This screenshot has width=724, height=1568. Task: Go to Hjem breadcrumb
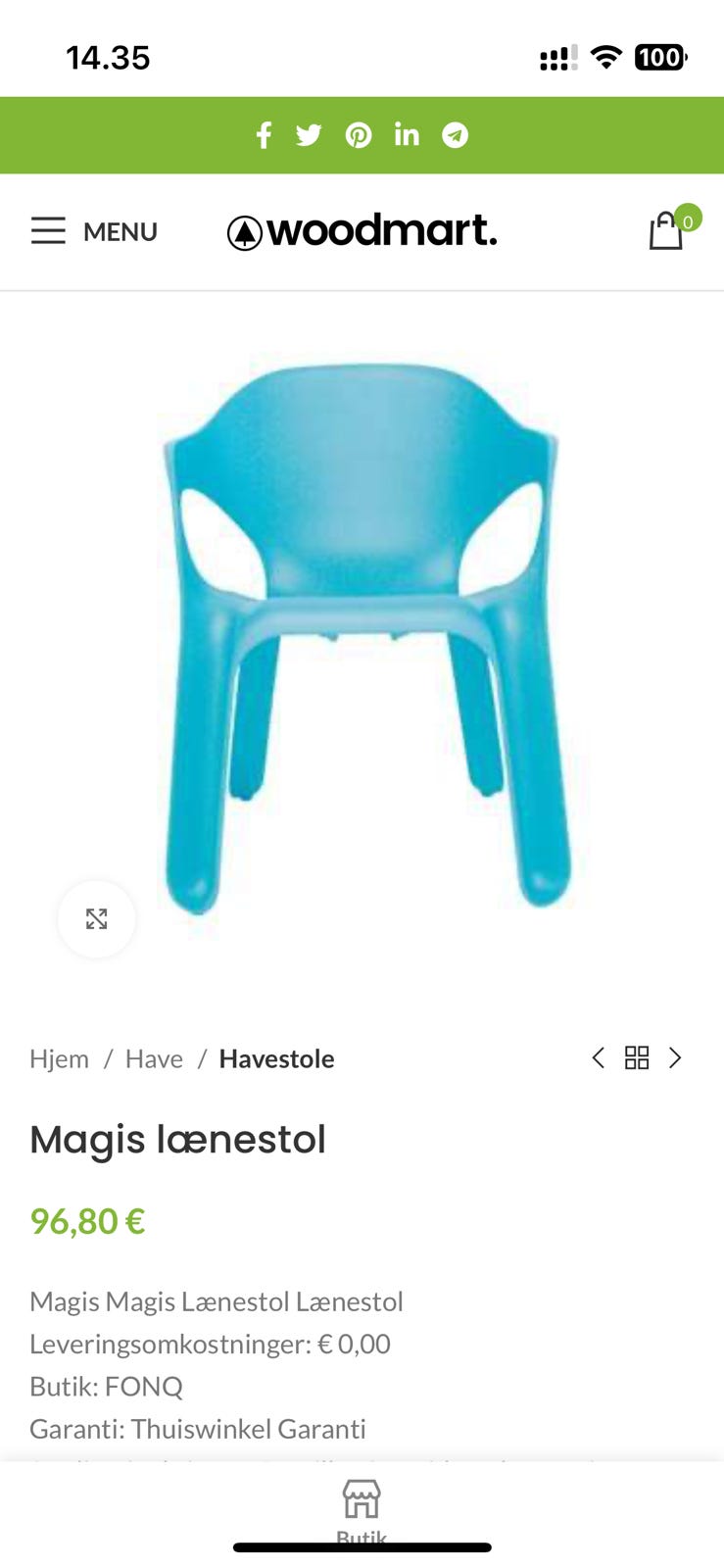click(59, 1058)
